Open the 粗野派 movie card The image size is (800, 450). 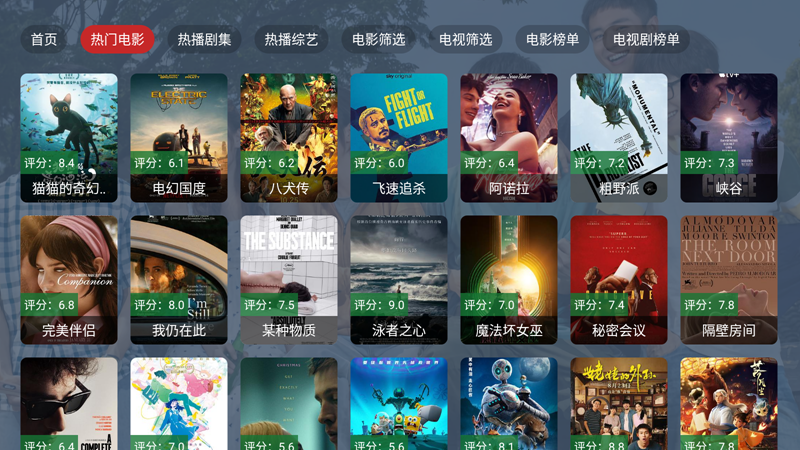click(x=619, y=137)
